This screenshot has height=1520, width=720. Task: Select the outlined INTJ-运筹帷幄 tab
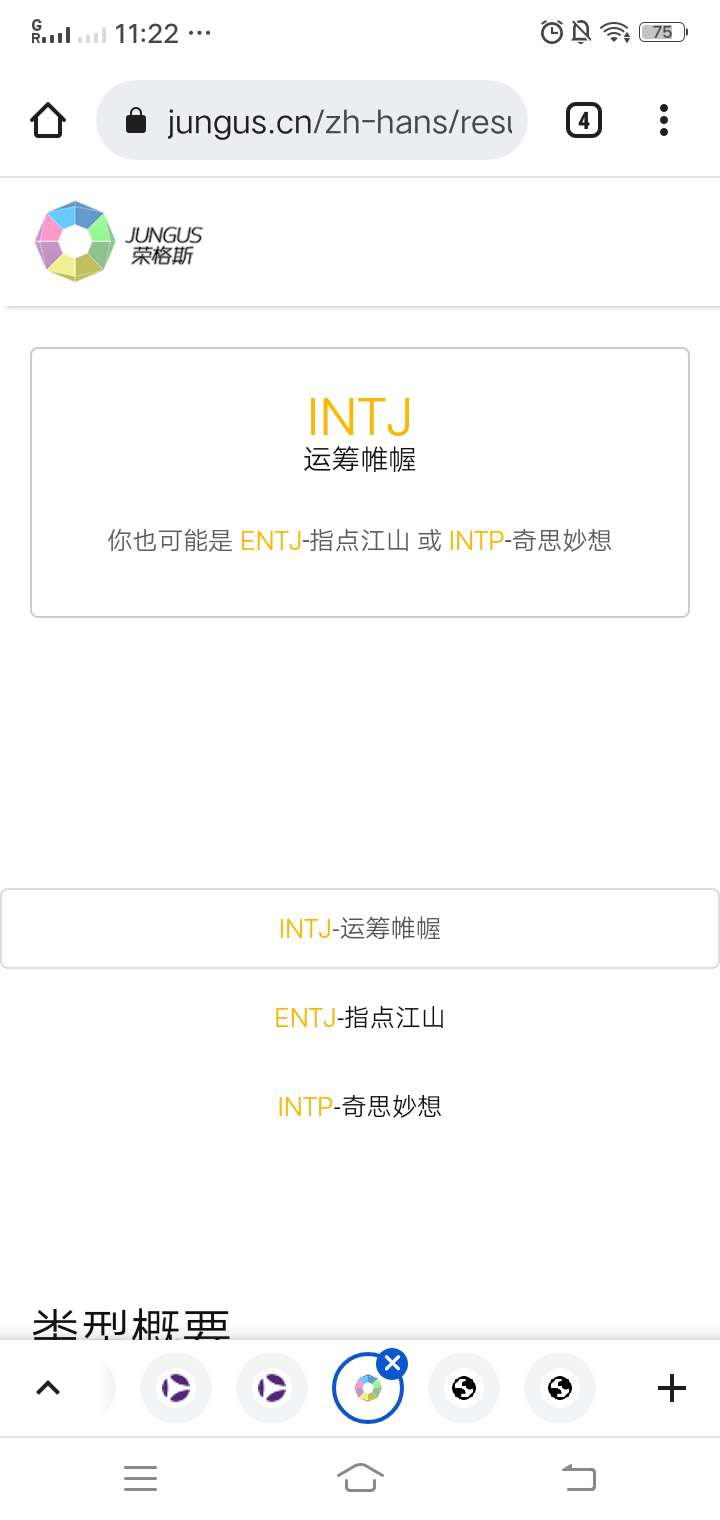360,929
